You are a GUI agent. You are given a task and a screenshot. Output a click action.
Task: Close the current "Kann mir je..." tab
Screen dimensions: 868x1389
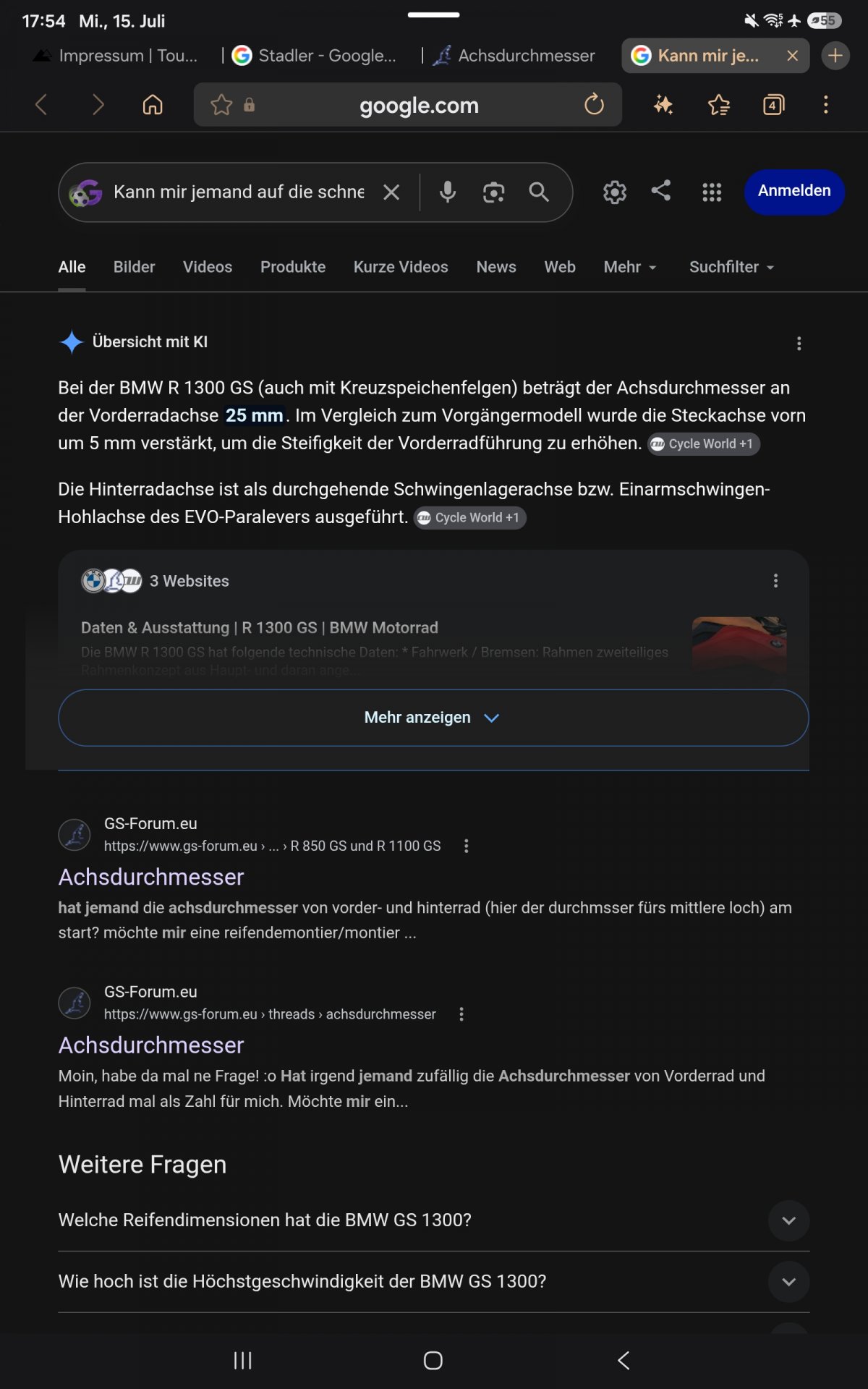click(x=793, y=56)
